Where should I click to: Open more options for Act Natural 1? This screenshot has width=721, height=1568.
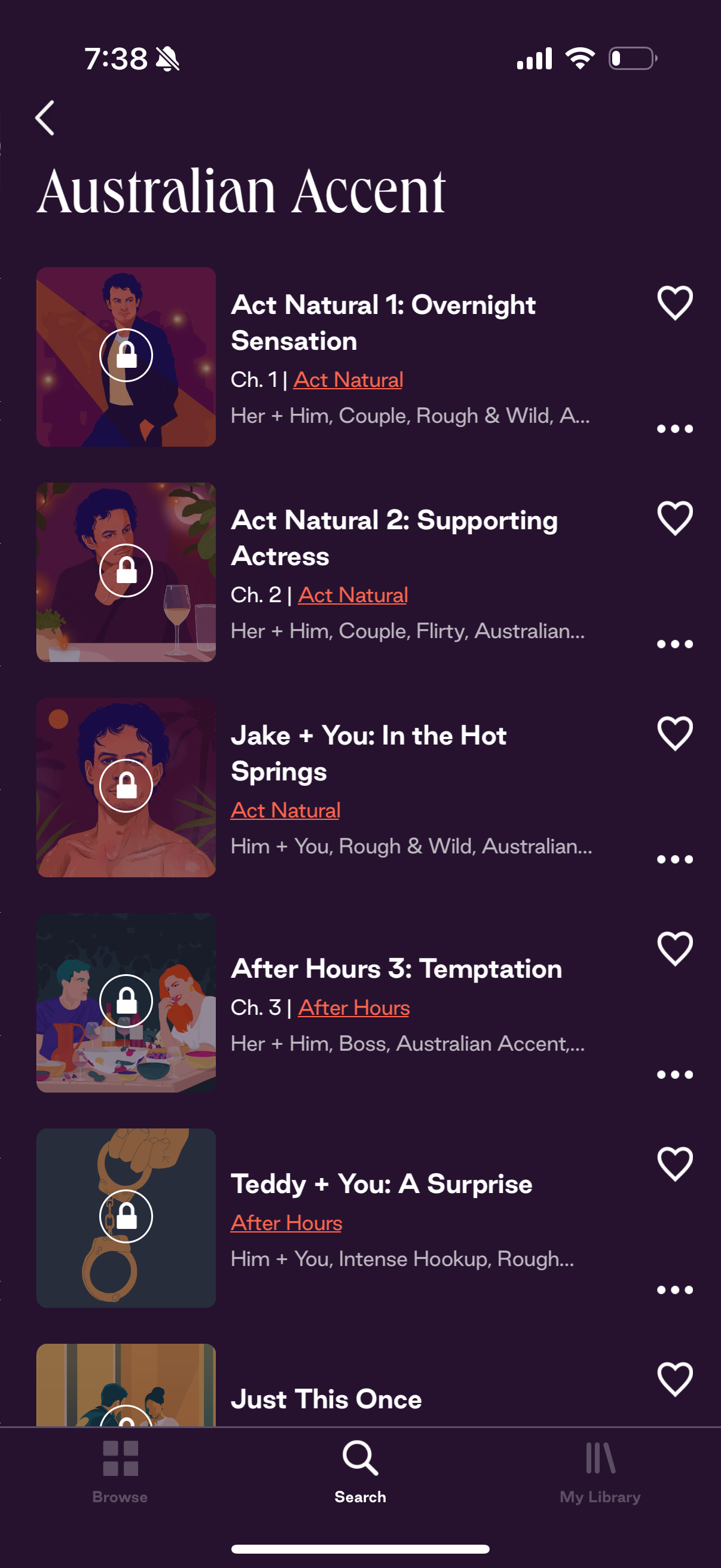(x=675, y=429)
